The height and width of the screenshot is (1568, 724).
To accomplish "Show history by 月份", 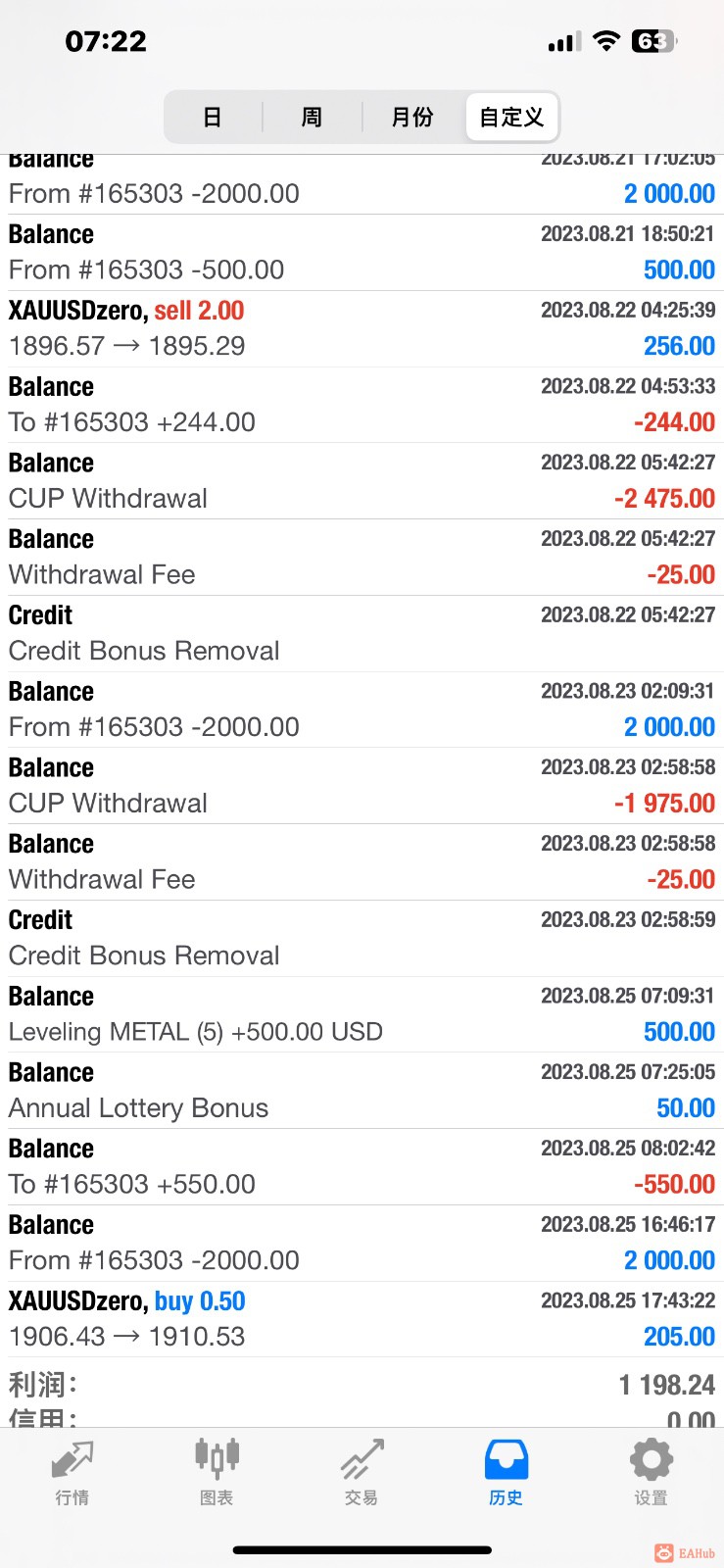I will click(412, 118).
